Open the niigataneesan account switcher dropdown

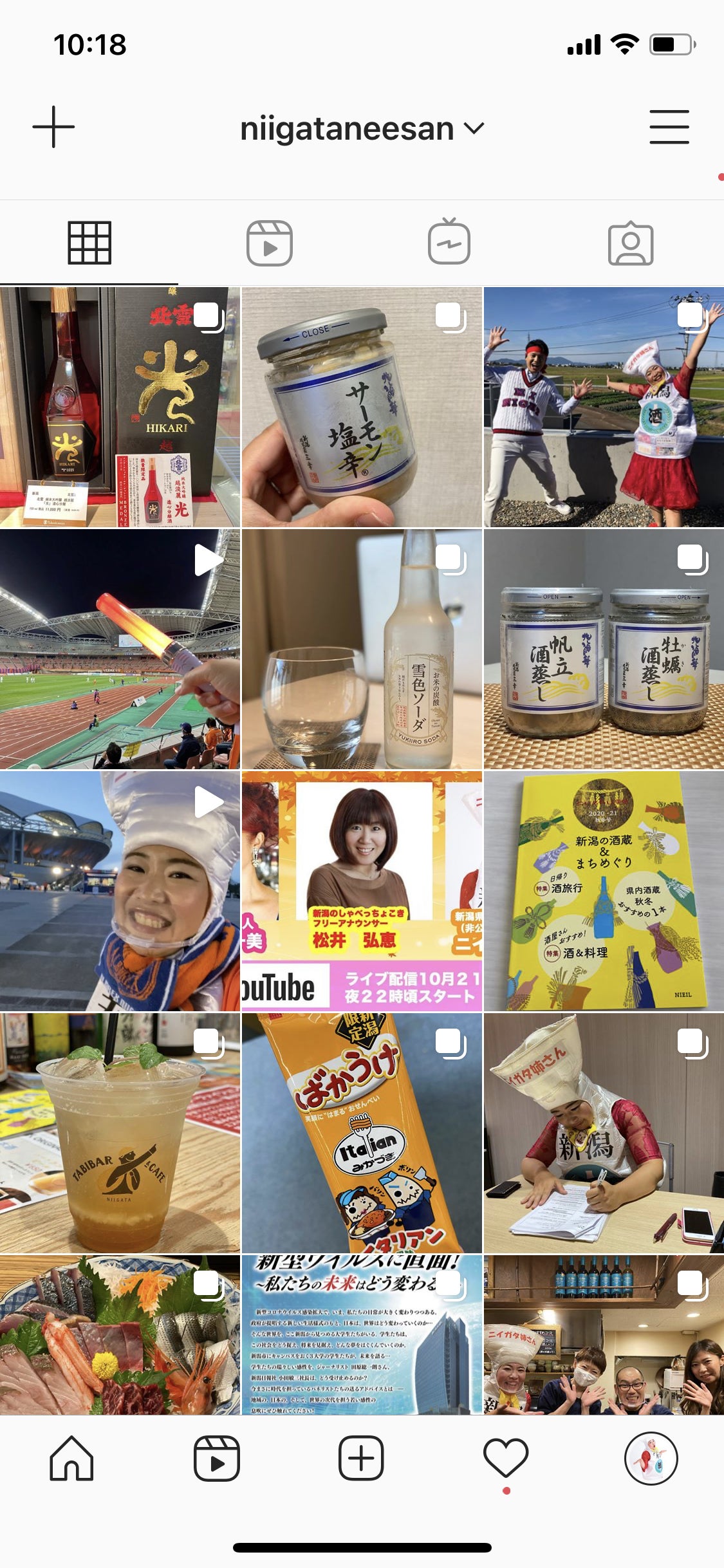361,129
